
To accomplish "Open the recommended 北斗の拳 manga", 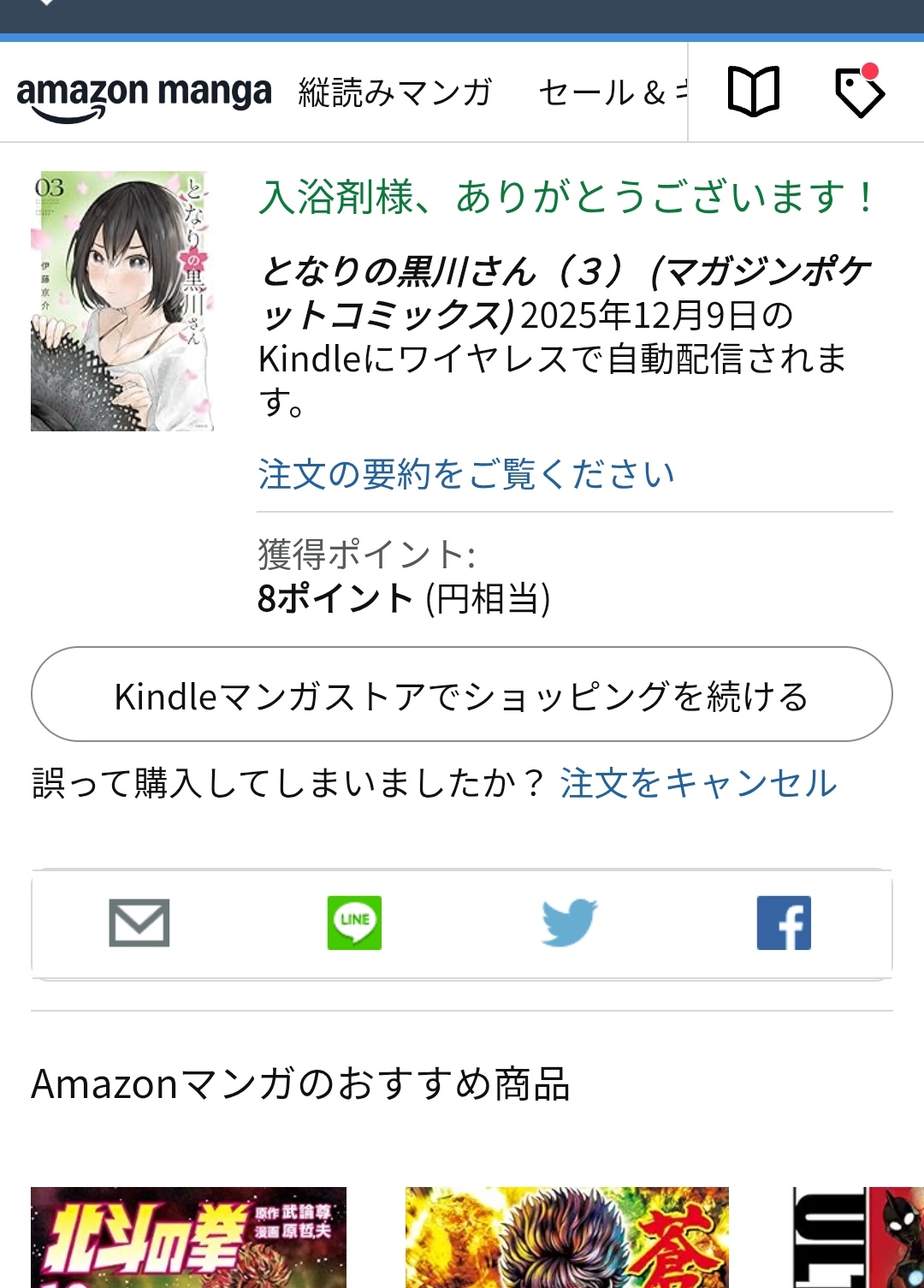I will pos(188,1238).
